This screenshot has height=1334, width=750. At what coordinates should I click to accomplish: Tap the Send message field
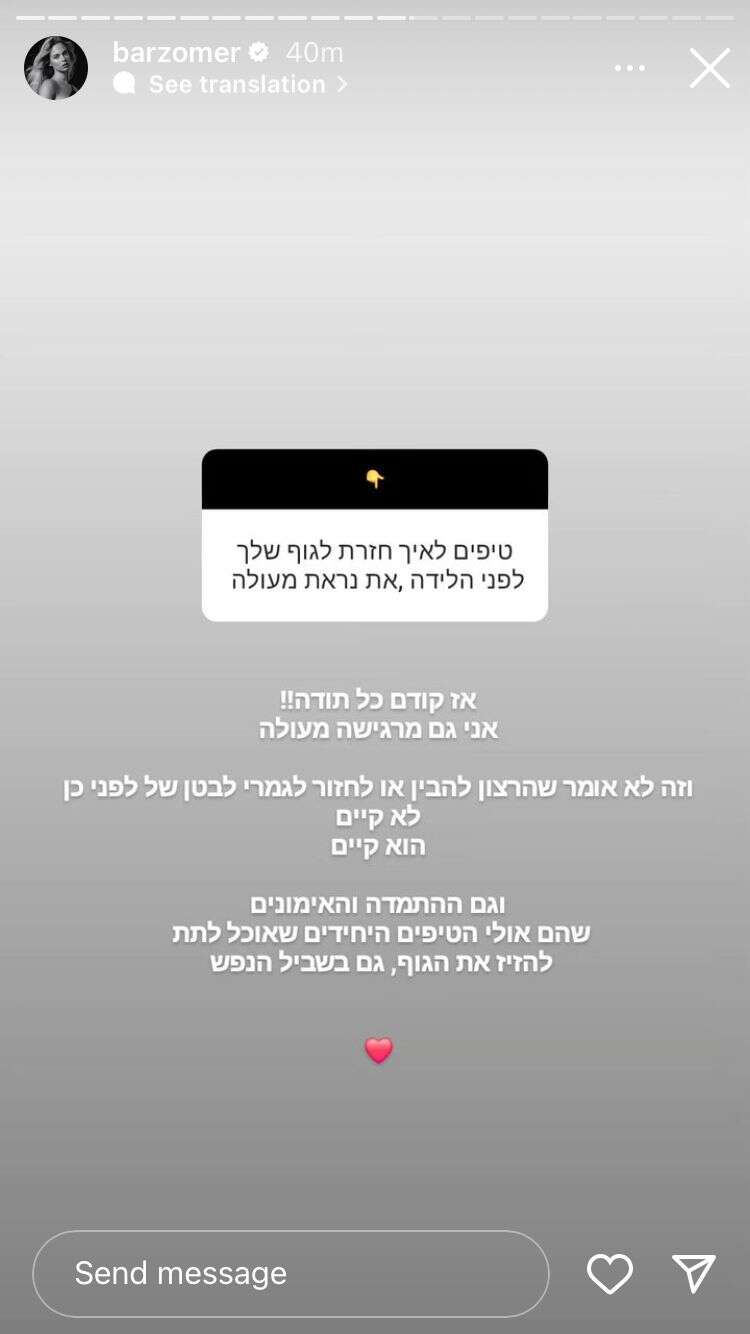pos(290,1273)
